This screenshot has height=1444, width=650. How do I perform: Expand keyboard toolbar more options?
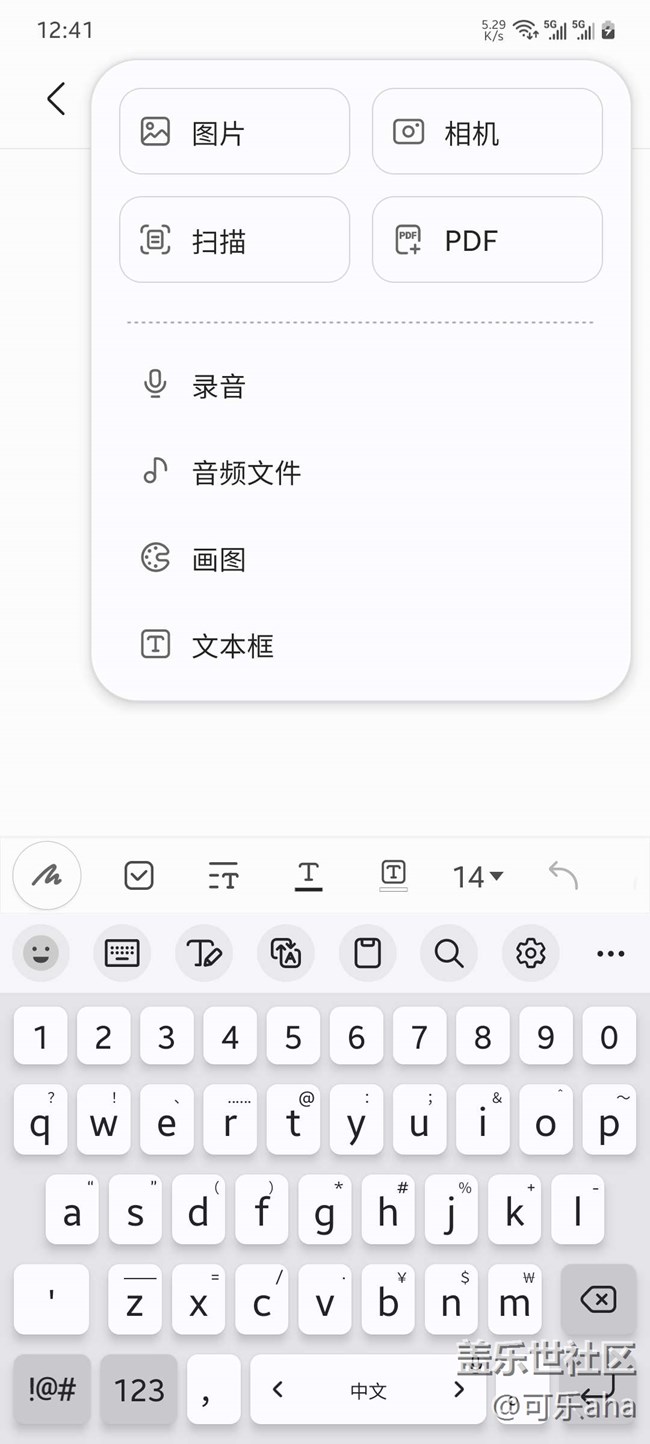(610, 954)
